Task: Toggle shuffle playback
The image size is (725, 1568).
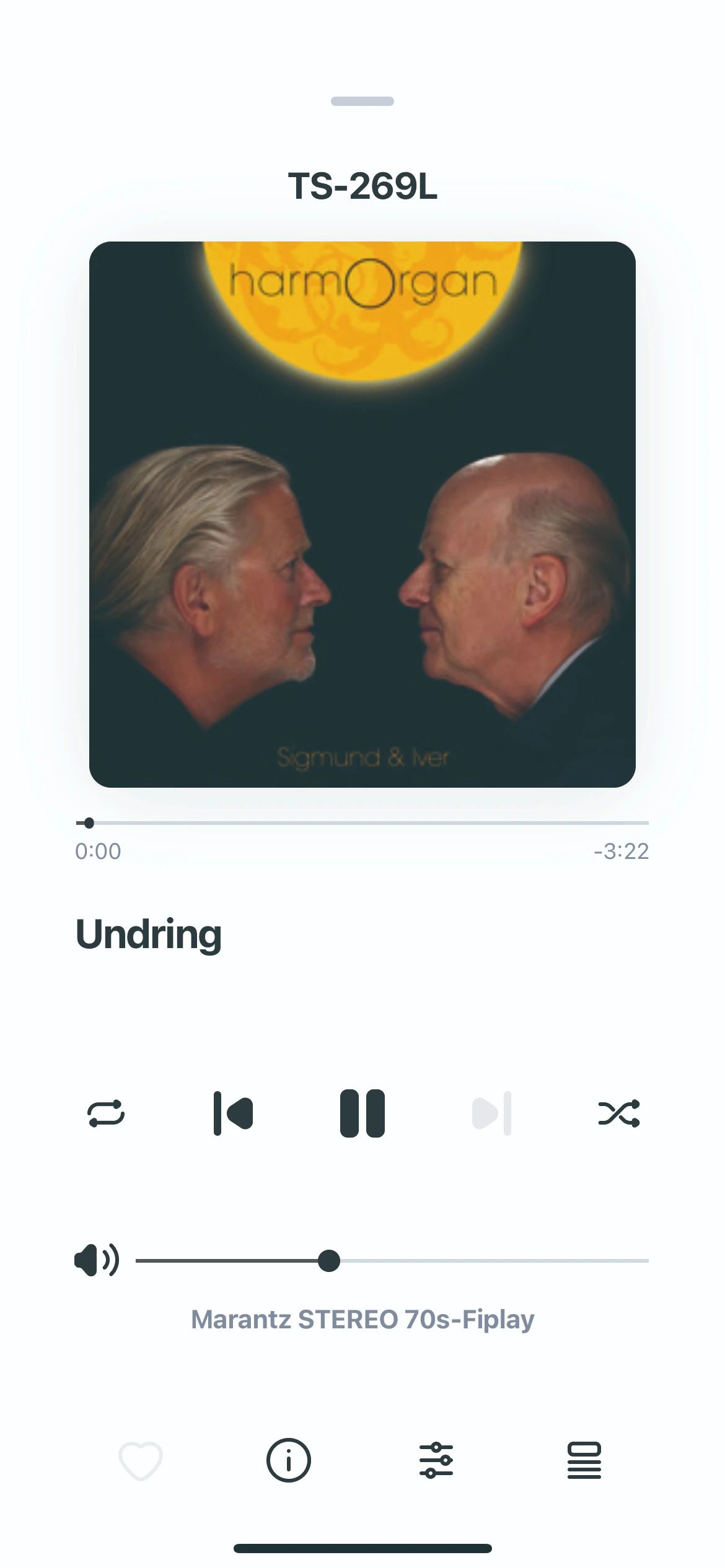Action: point(618,1113)
